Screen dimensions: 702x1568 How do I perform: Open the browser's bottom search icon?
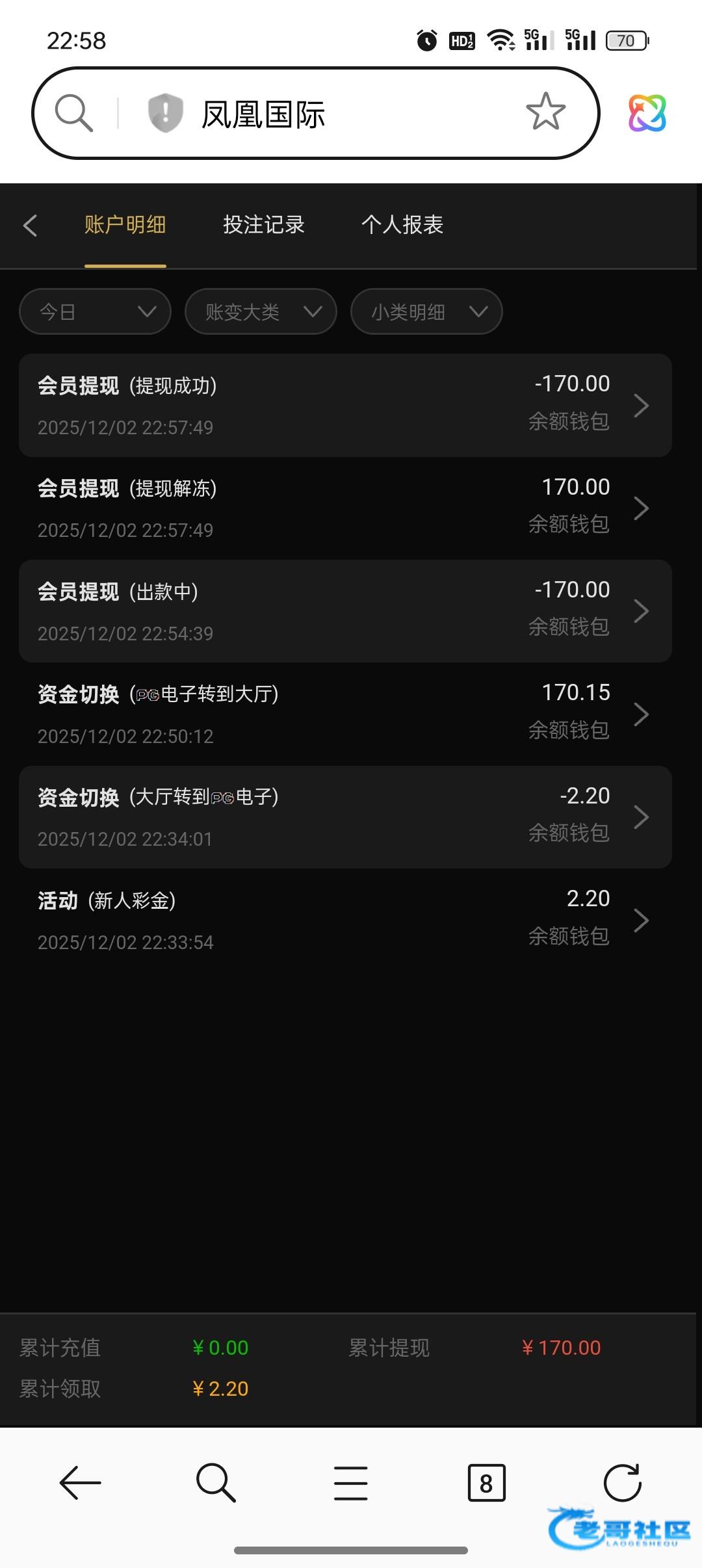coord(215,1483)
